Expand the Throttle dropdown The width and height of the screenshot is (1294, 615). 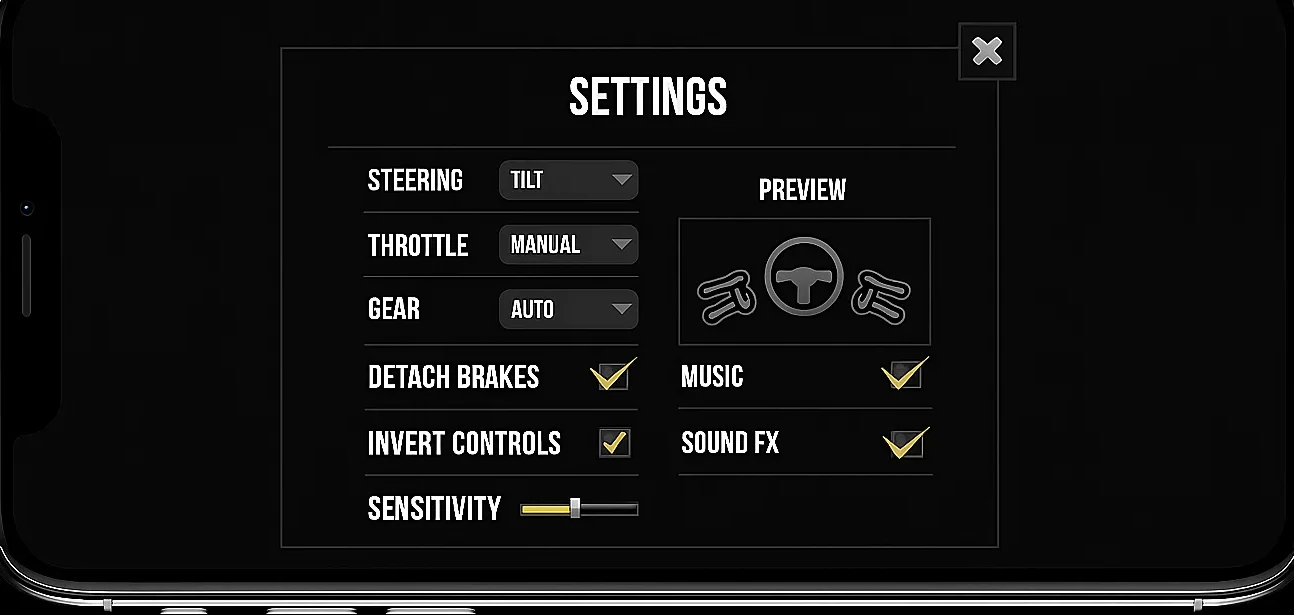(x=568, y=245)
